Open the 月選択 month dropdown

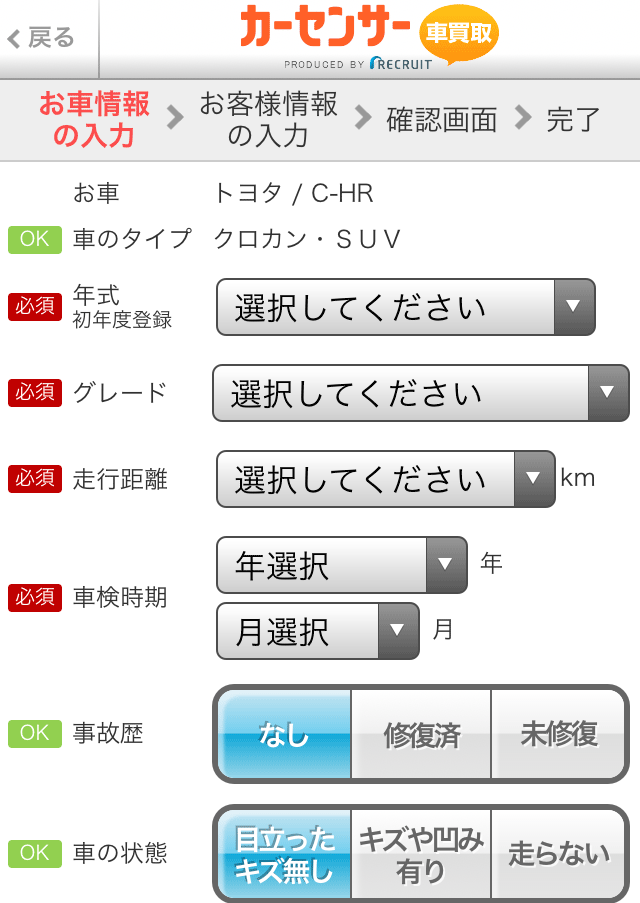(x=317, y=631)
